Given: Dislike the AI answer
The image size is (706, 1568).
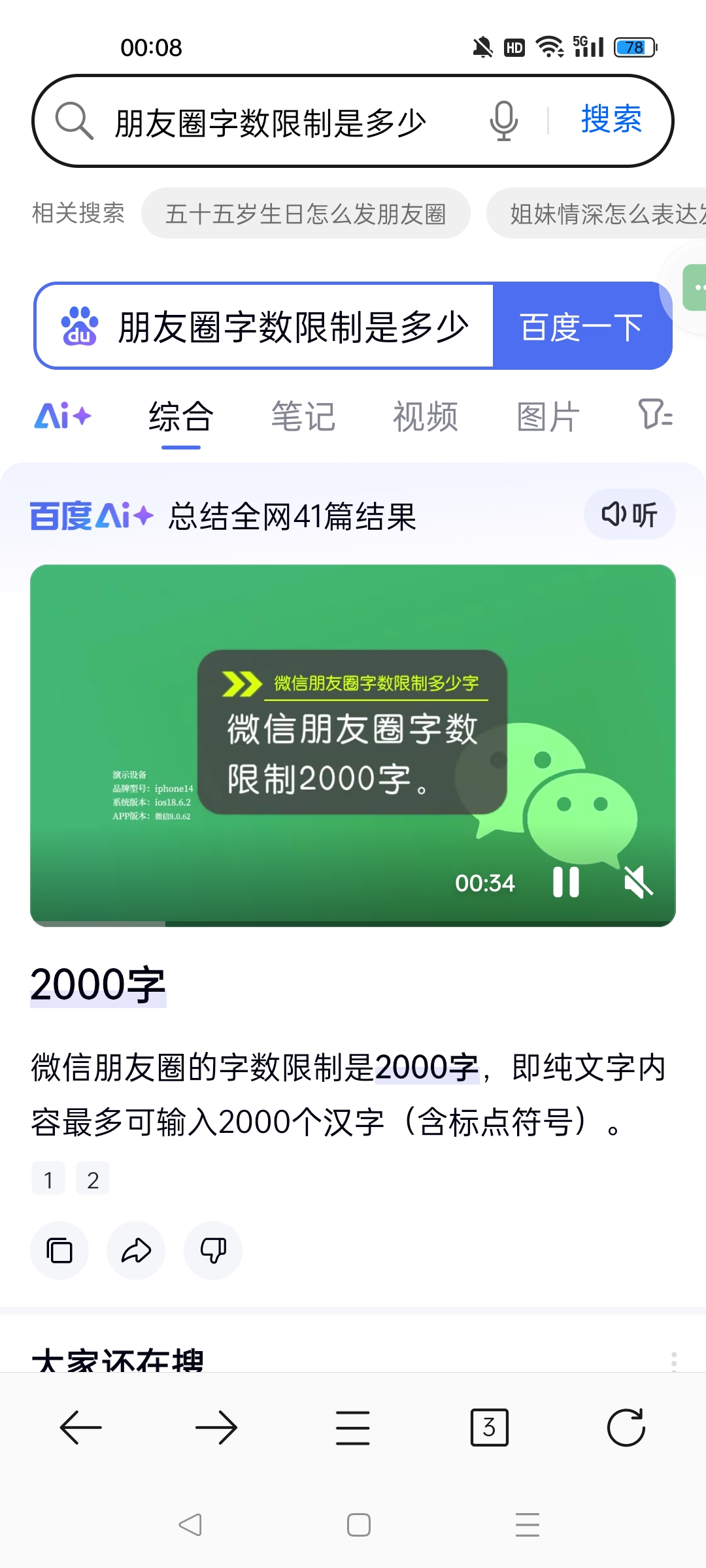Looking at the screenshot, I should pyautogui.click(x=213, y=1250).
